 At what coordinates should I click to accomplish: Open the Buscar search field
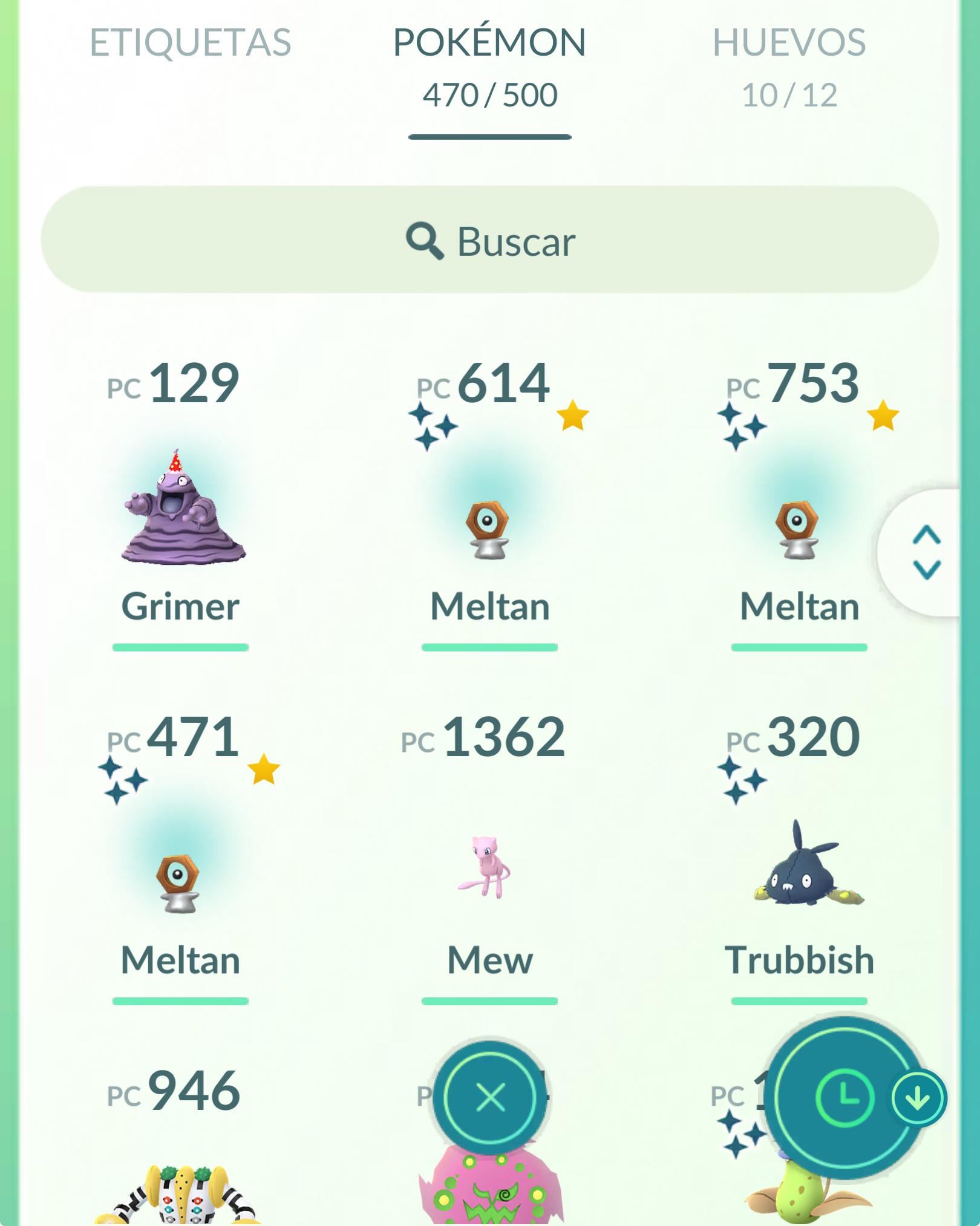pyautogui.click(x=489, y=240)
